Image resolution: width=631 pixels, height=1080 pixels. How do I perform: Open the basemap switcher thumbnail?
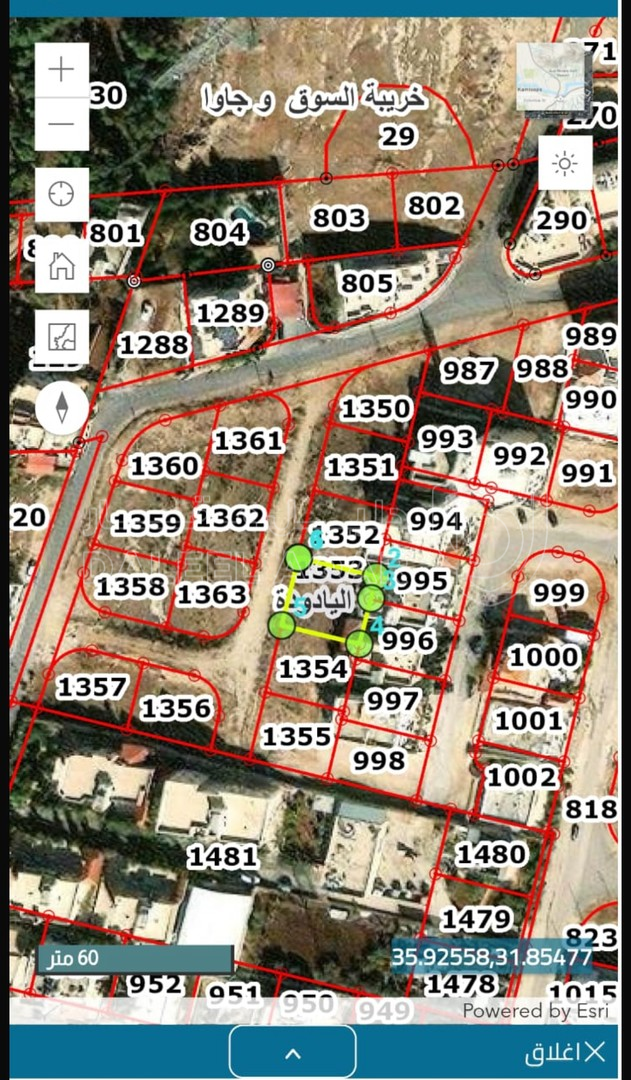[x=554, y=82]
